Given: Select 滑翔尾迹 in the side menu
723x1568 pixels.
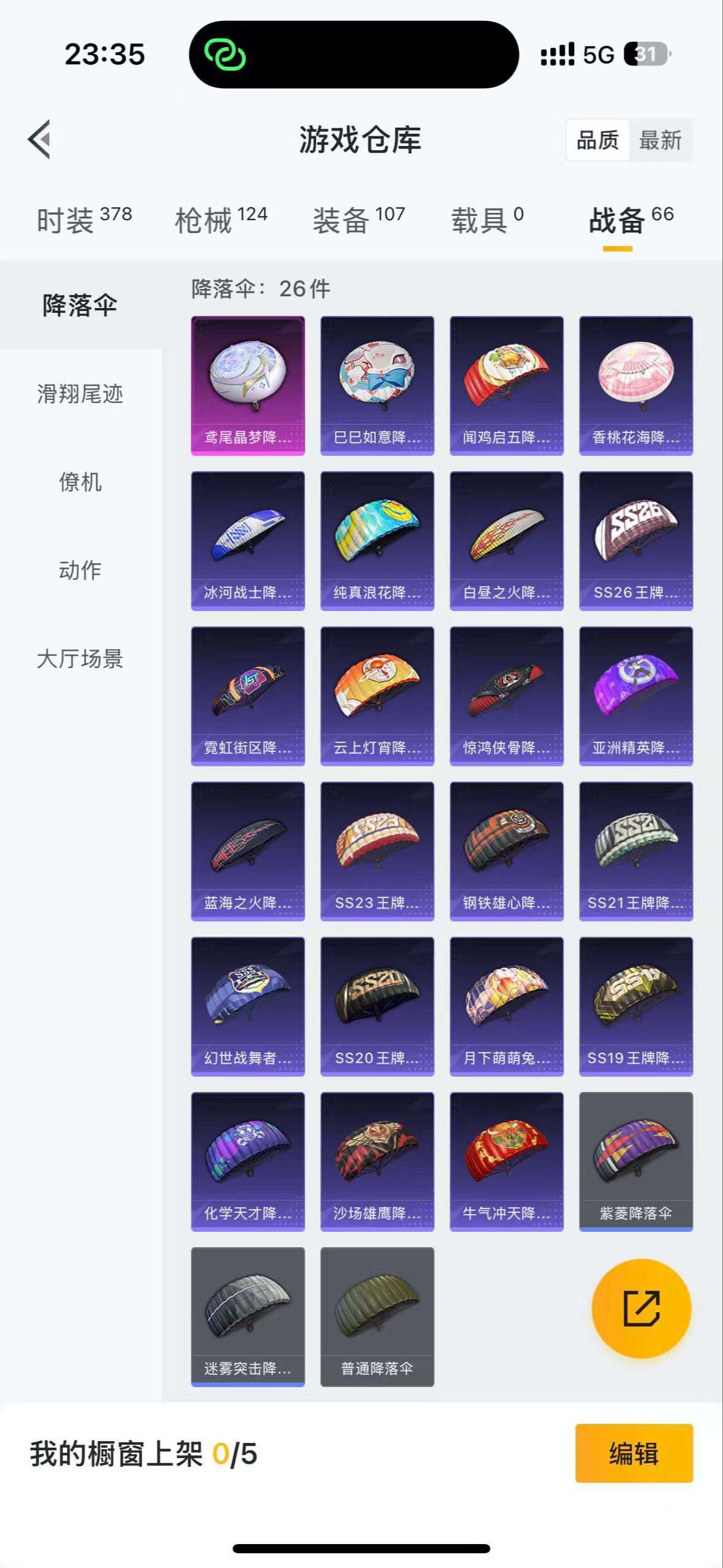Looking at the screenshot, I should click(x=80, y=394).
